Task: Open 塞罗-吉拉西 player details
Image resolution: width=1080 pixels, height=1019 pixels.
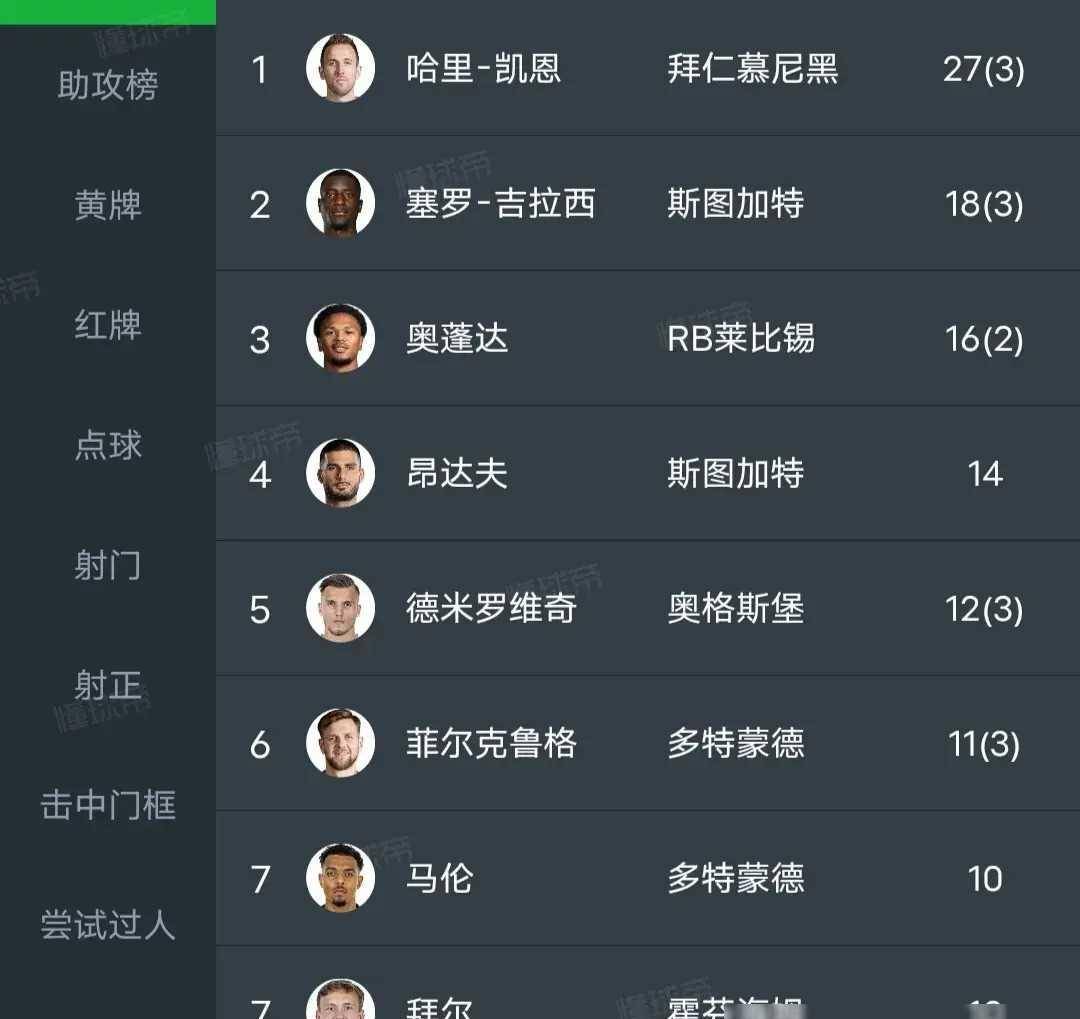Action: click(500, 204)
